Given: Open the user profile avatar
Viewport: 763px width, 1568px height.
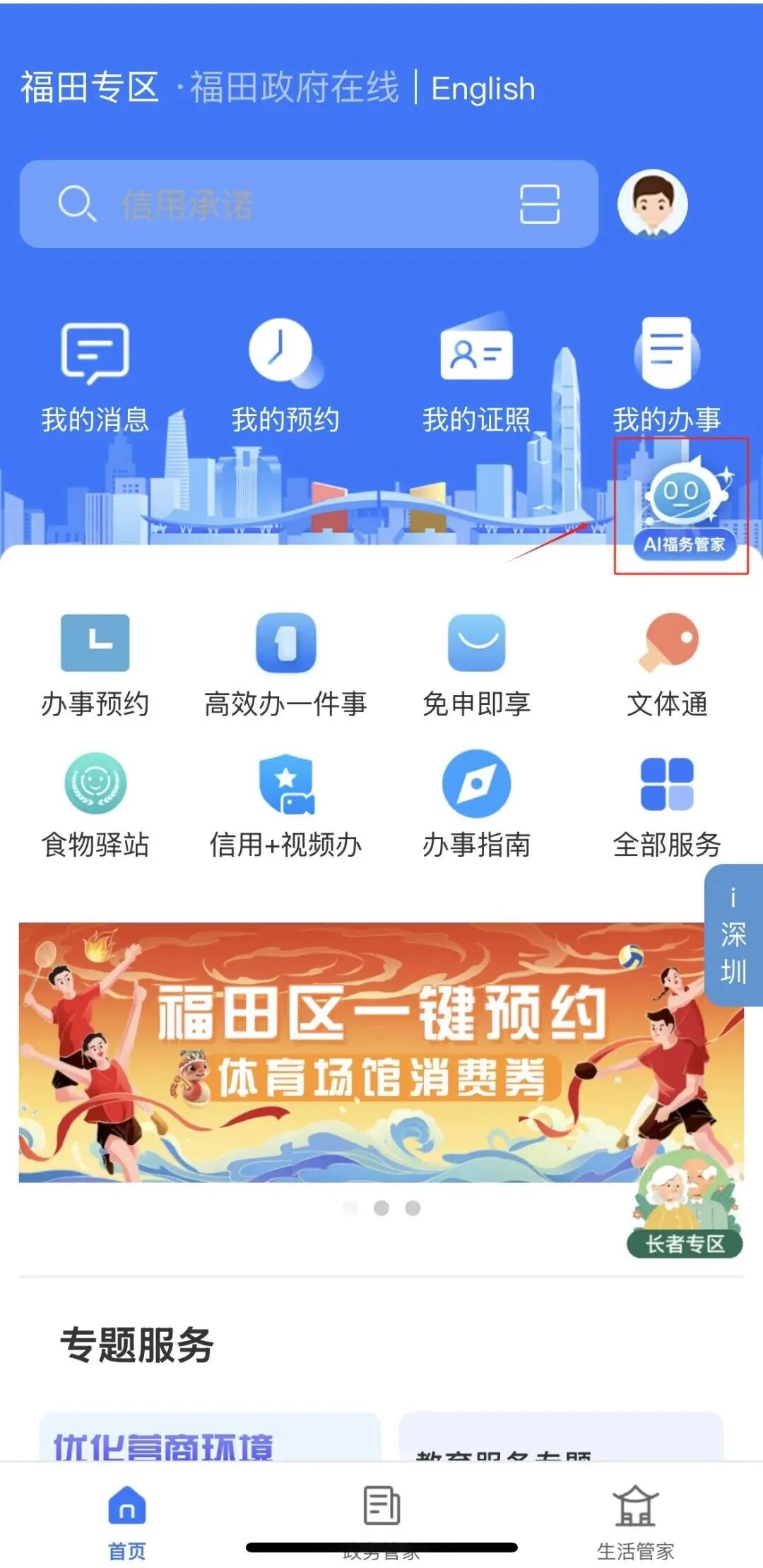Looking at the screenshot, I should (x=652, y=204).
